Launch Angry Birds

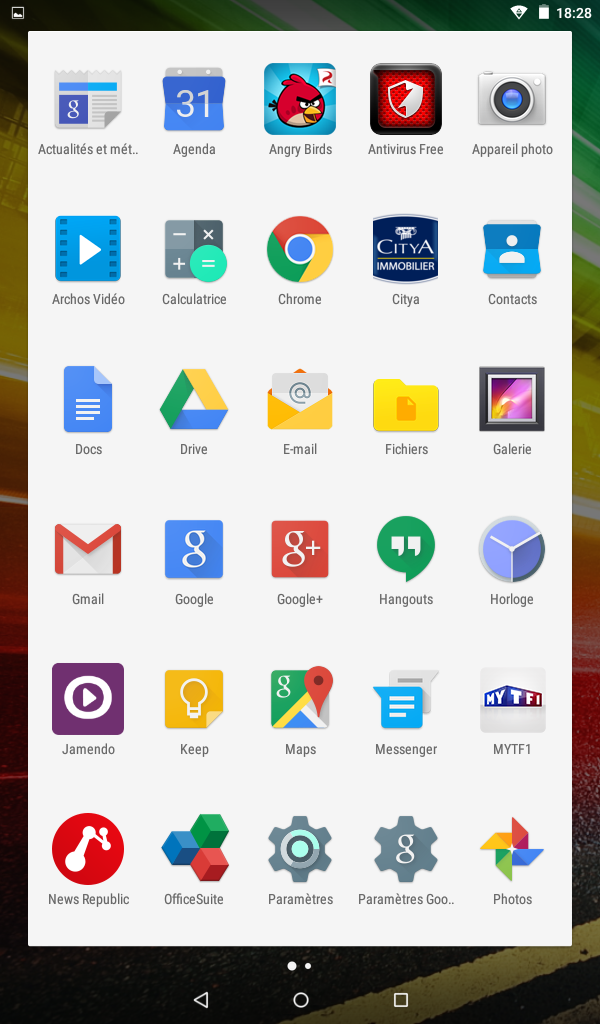[300, 100]
